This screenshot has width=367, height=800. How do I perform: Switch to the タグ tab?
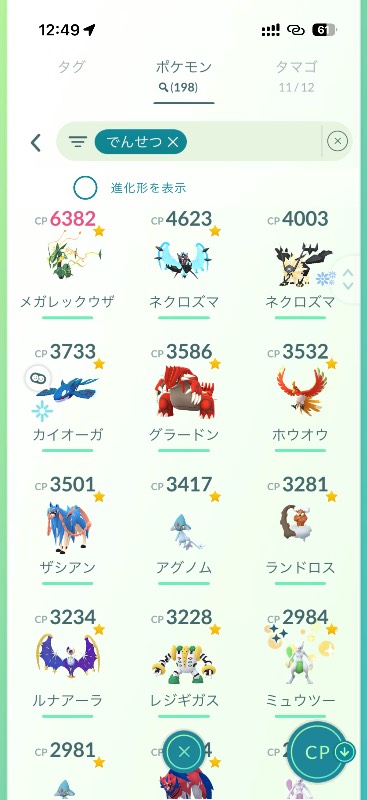coord(71,67)
